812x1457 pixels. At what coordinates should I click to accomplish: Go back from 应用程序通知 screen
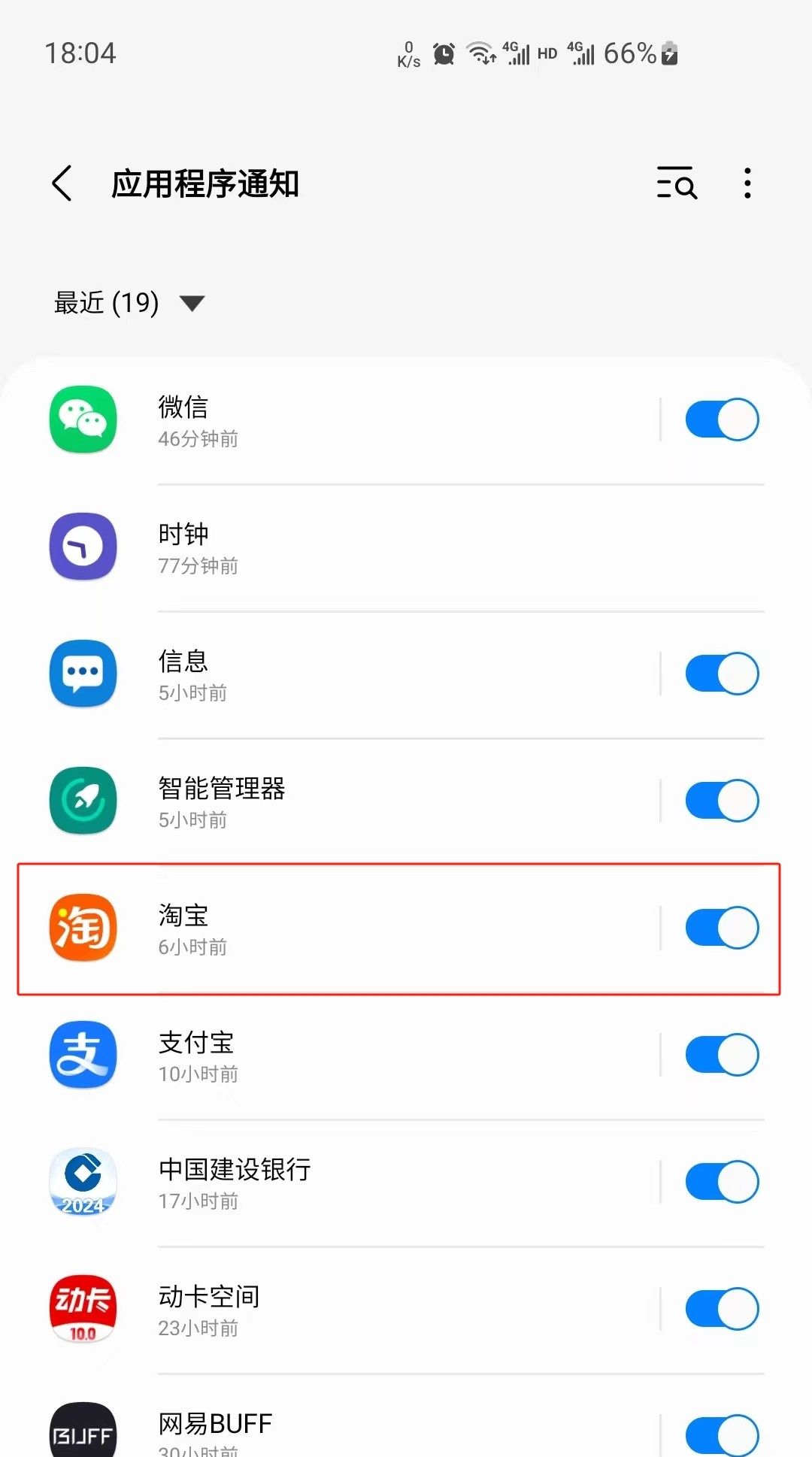click(x=62, y=183)
